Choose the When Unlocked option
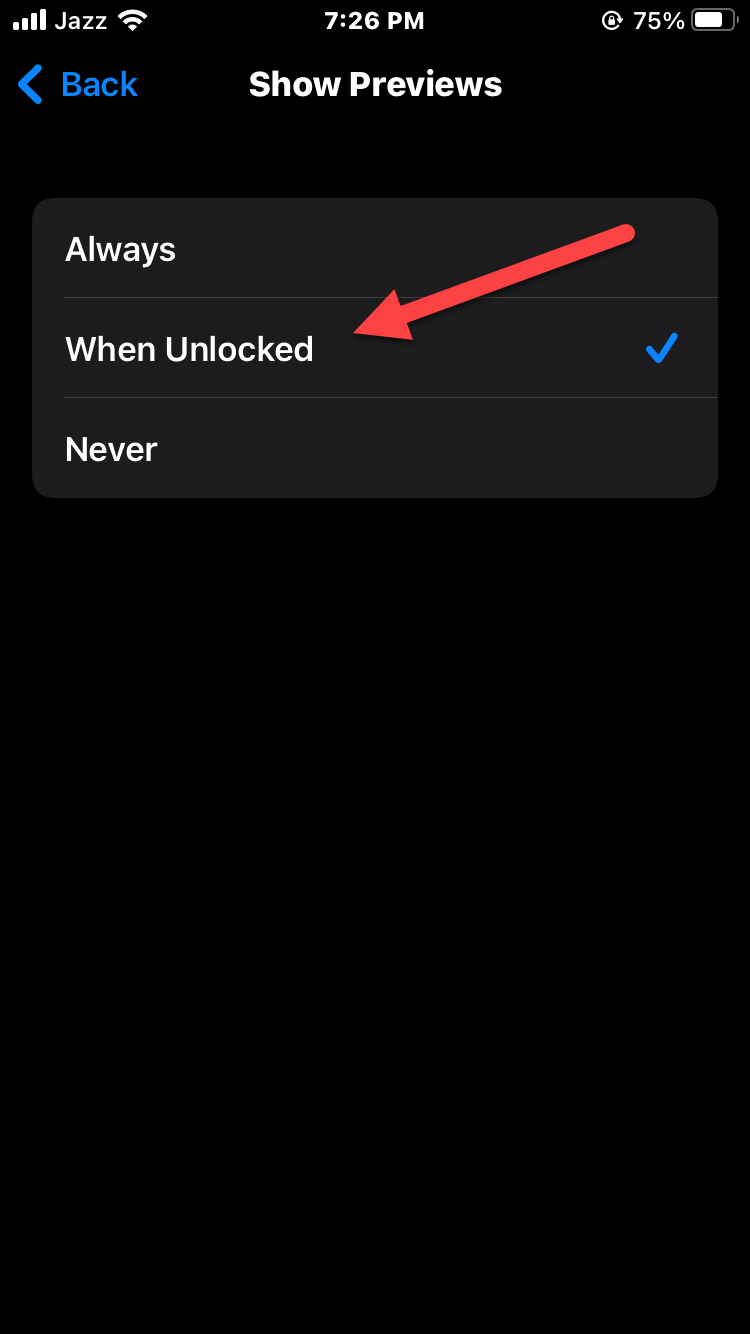This screenshot has height=1334, width=750. [190, 349]
